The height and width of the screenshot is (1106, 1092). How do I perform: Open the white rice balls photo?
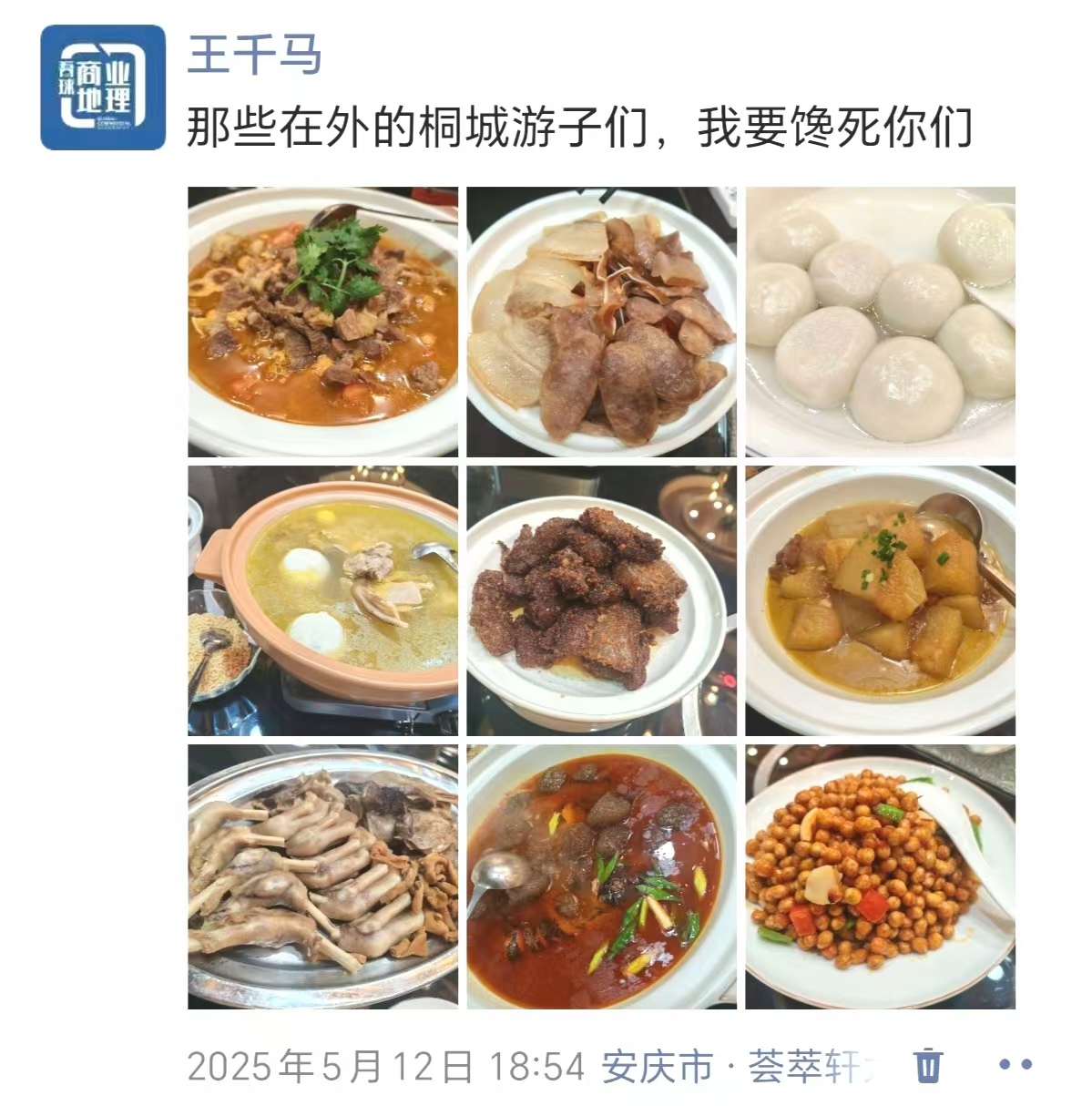coord(880,322)
